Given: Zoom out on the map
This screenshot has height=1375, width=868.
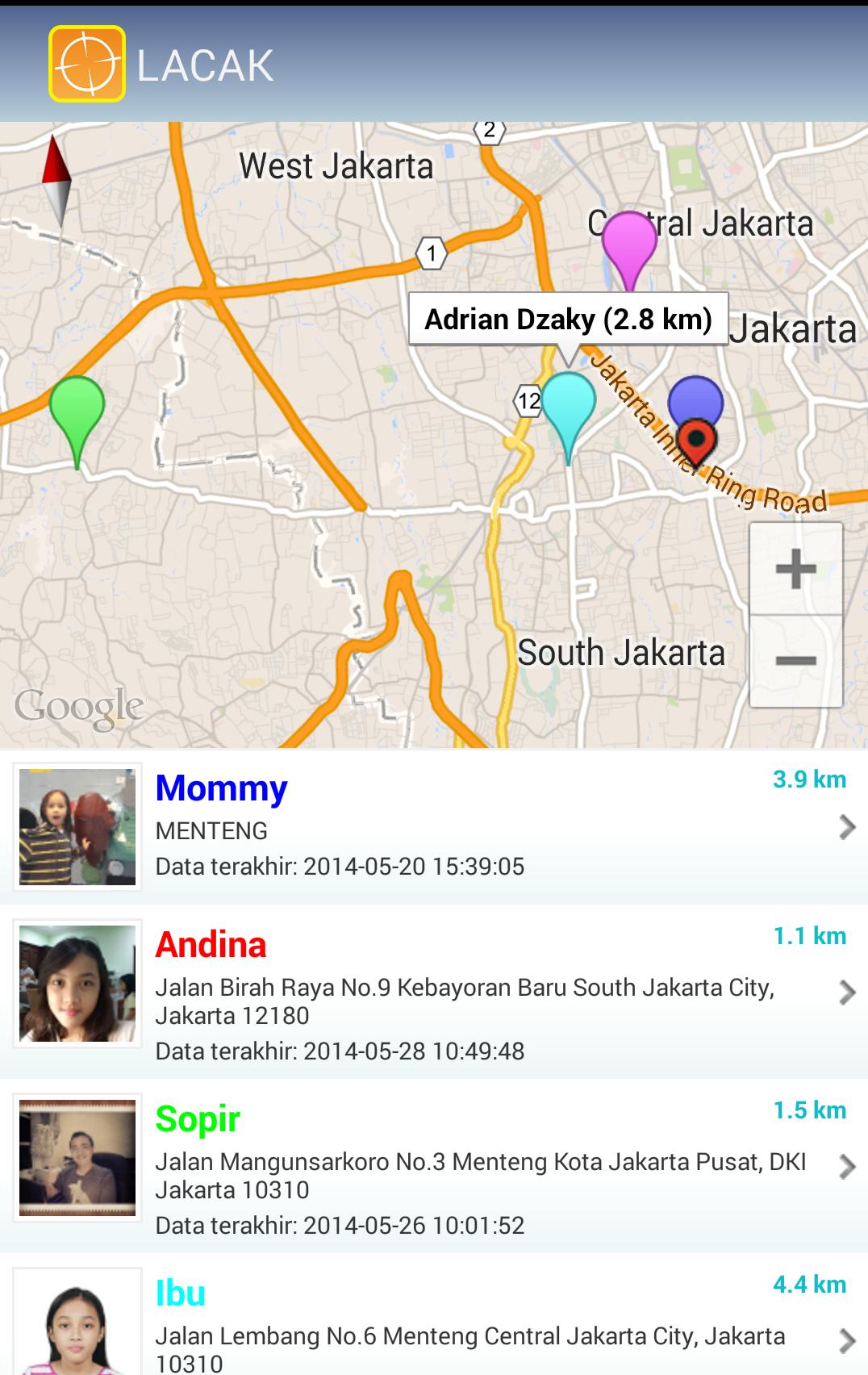Looking at the screenshot, I should 795,661.
